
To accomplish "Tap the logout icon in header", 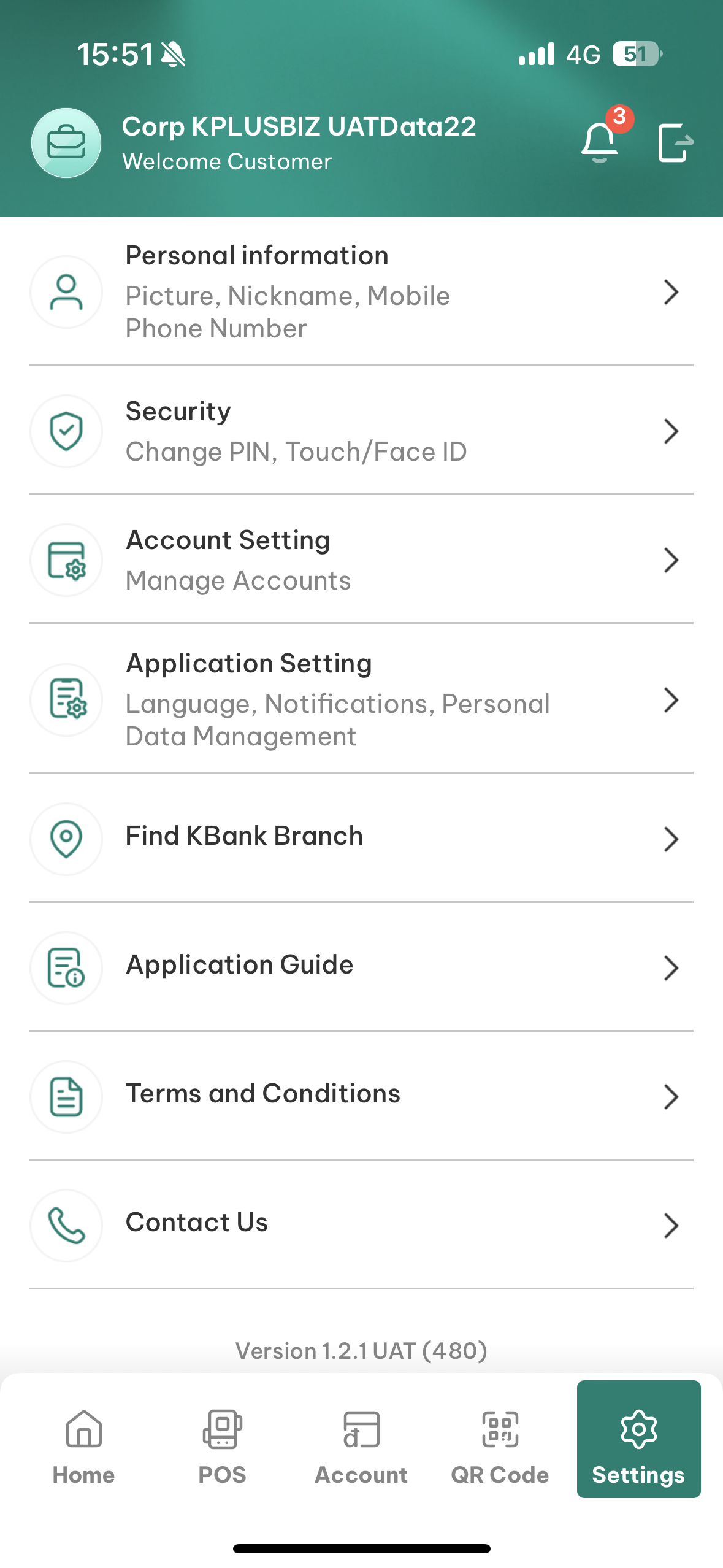I will pos(675,143).
